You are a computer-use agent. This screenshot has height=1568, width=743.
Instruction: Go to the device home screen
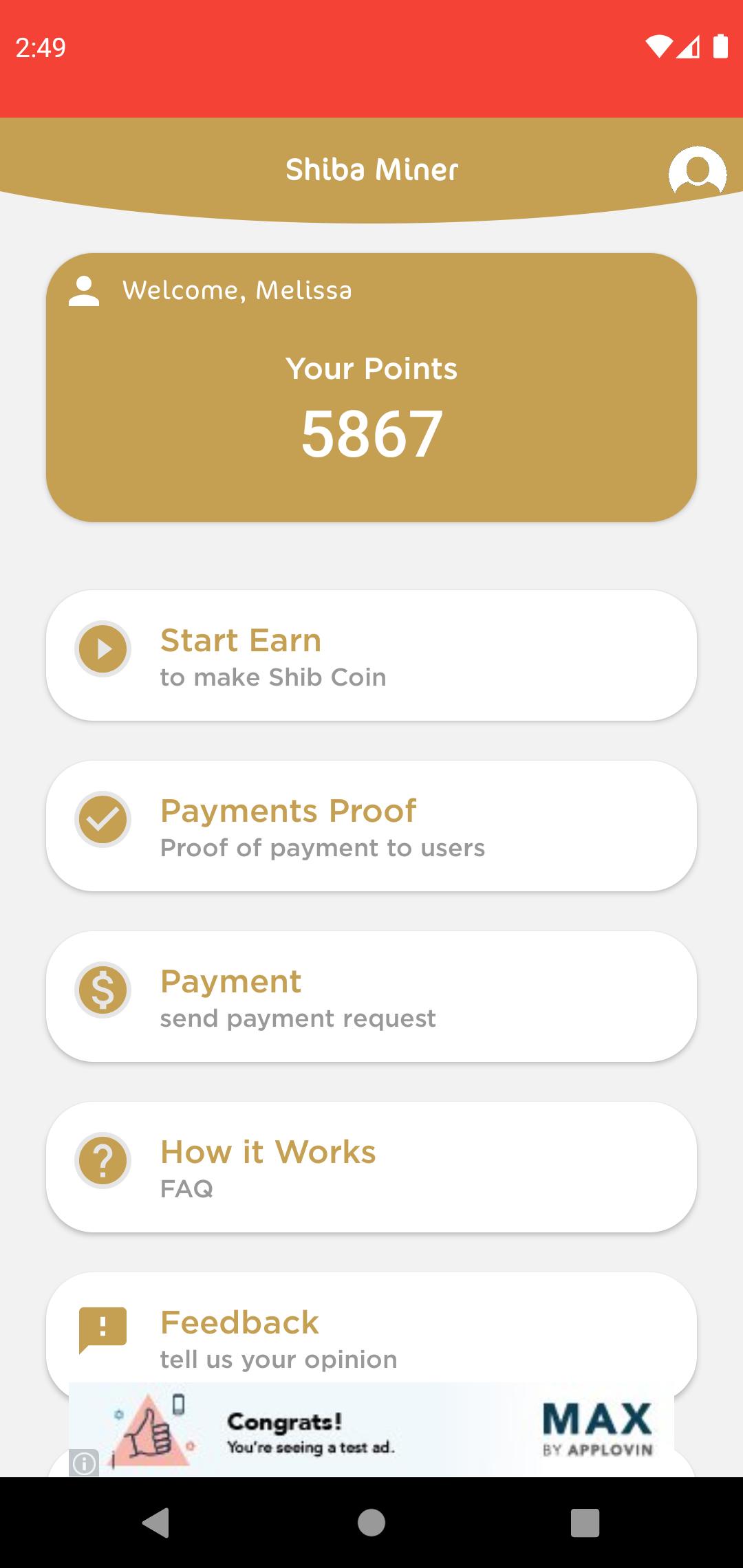coord(371,1522)
